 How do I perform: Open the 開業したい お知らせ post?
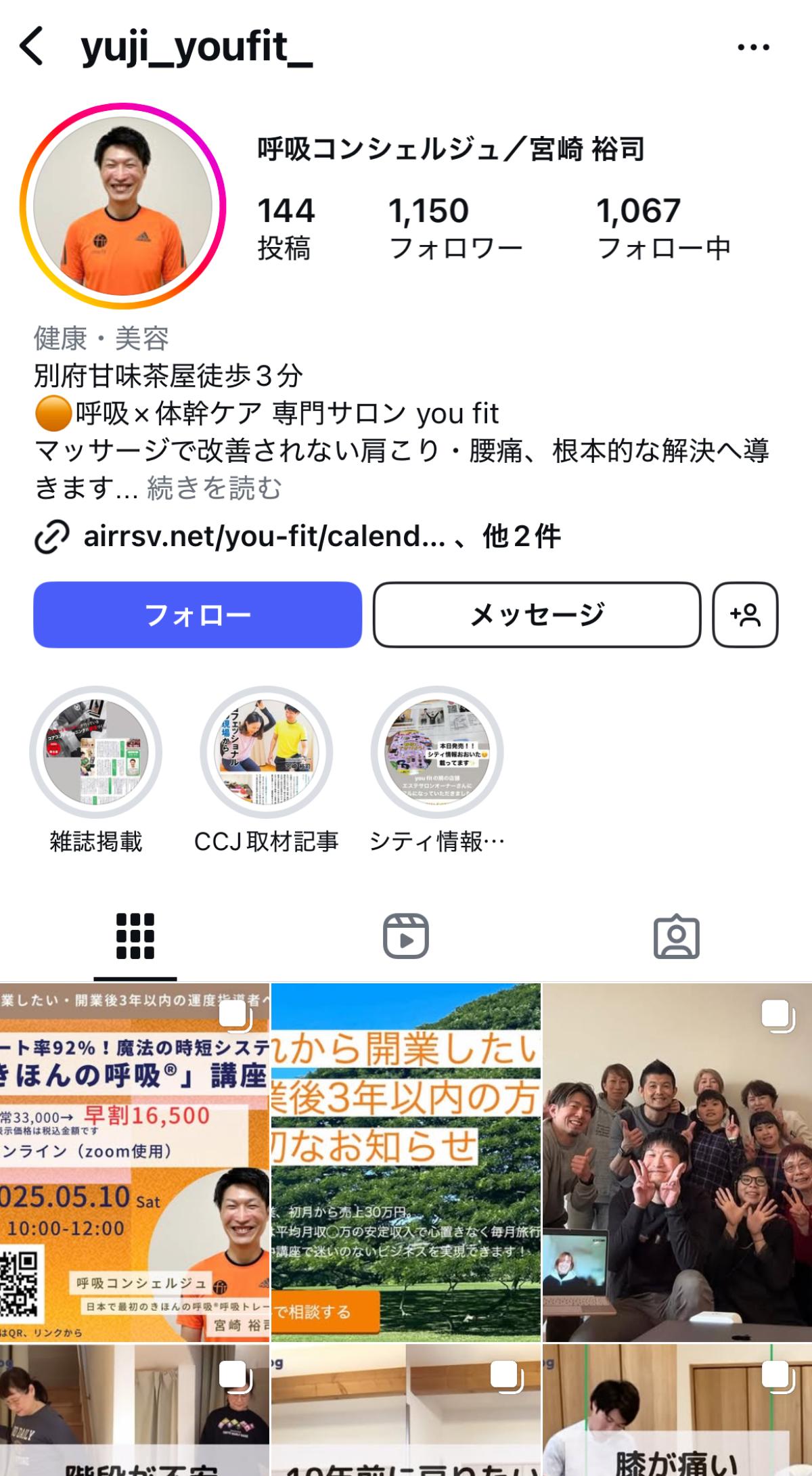tap(406, 1162)
